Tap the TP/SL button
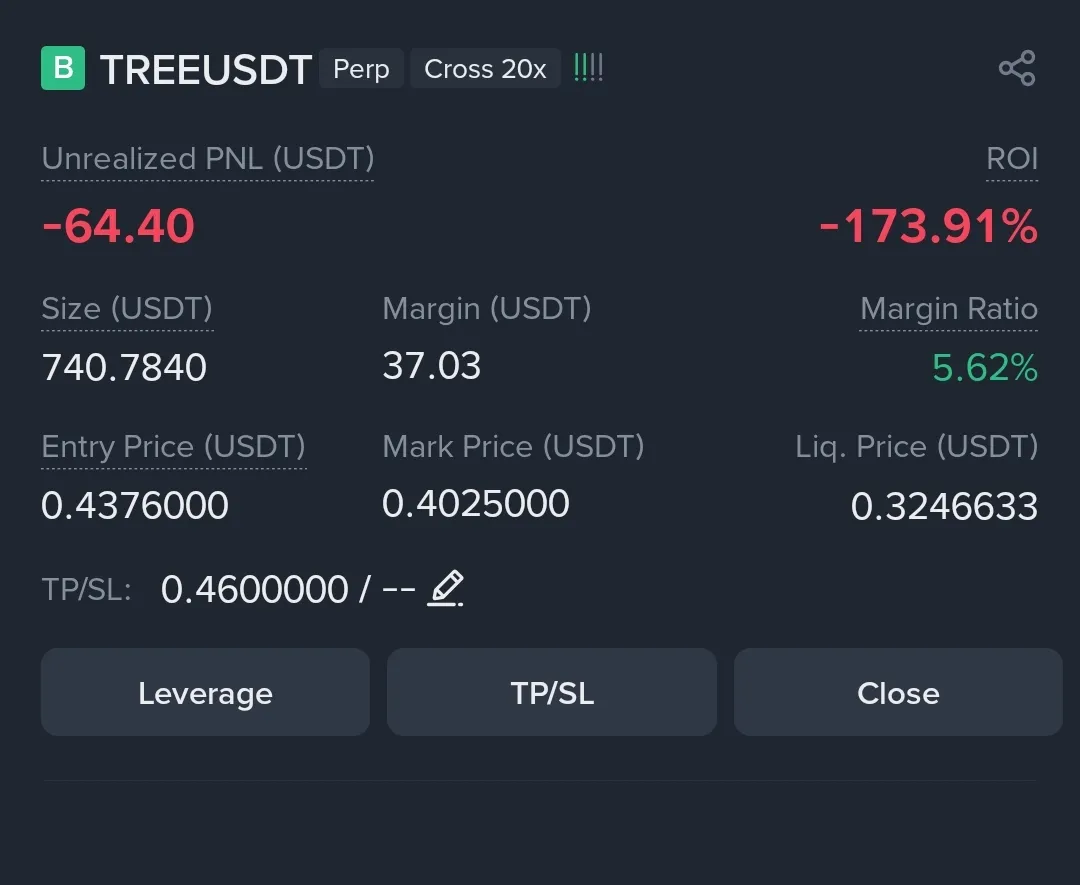Screen dimensions: 1080x885 tap(552, 692)
